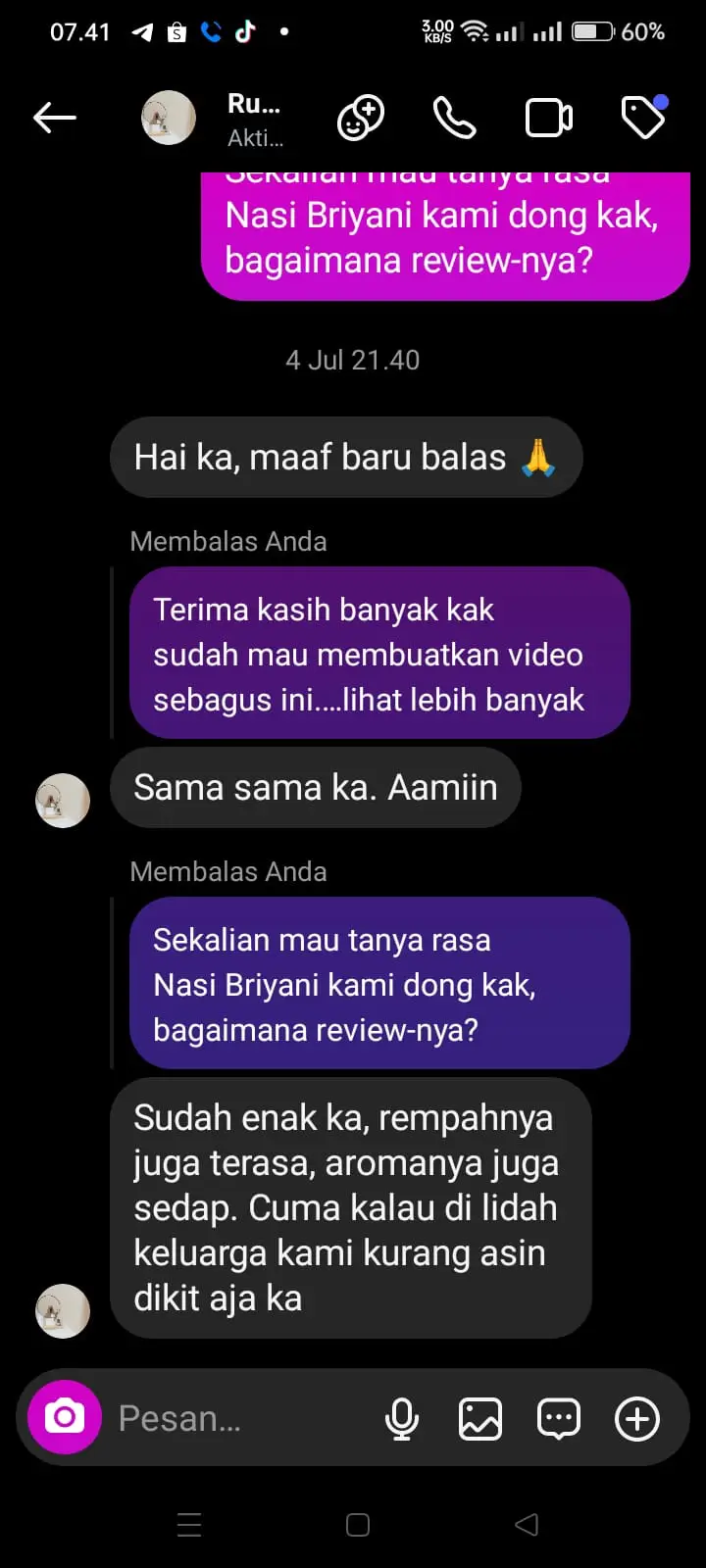The width and height of the screenshot is (706, 1568).
Task: Focus the Pesan message field
Action: click(235, 1418)
